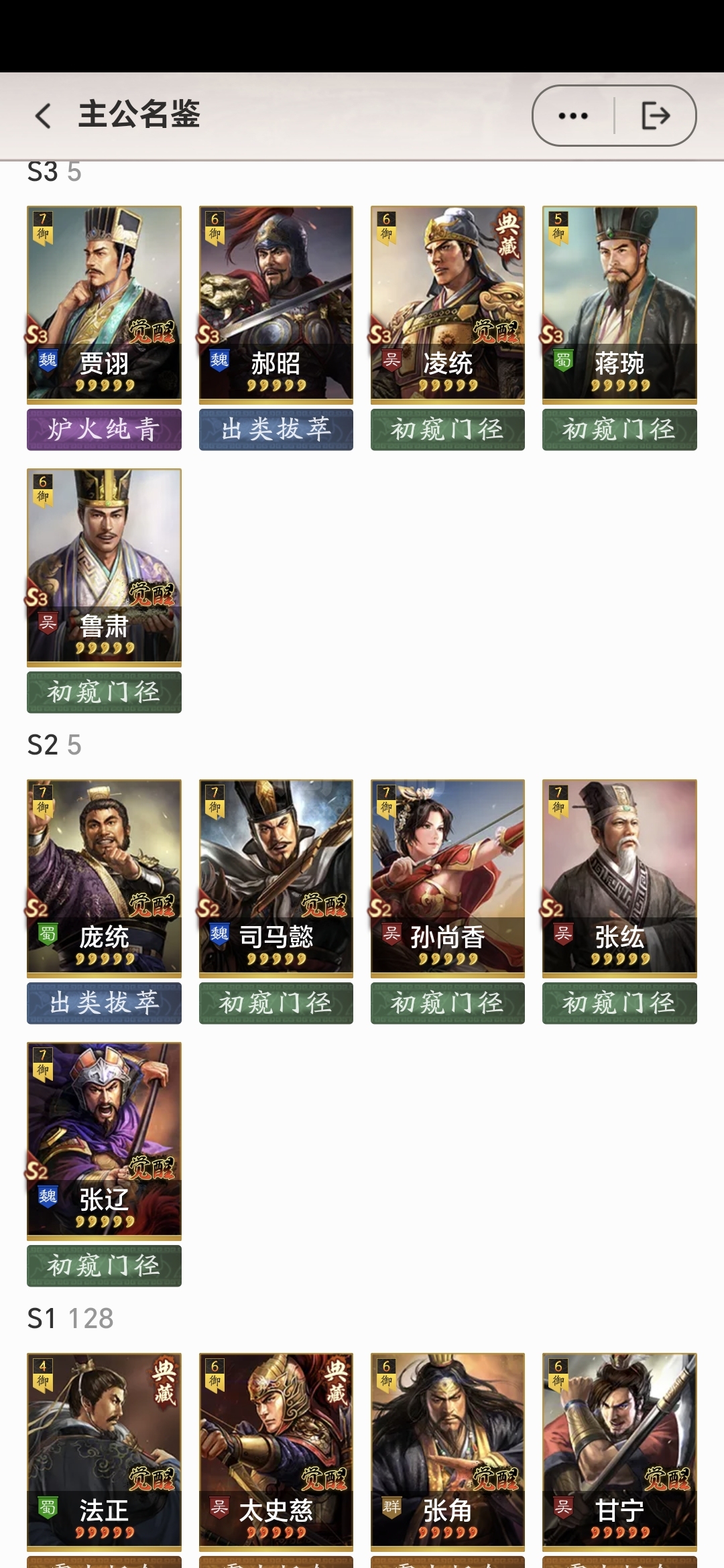Select the 孙尚香 hero card

click(x=448, y=877)
